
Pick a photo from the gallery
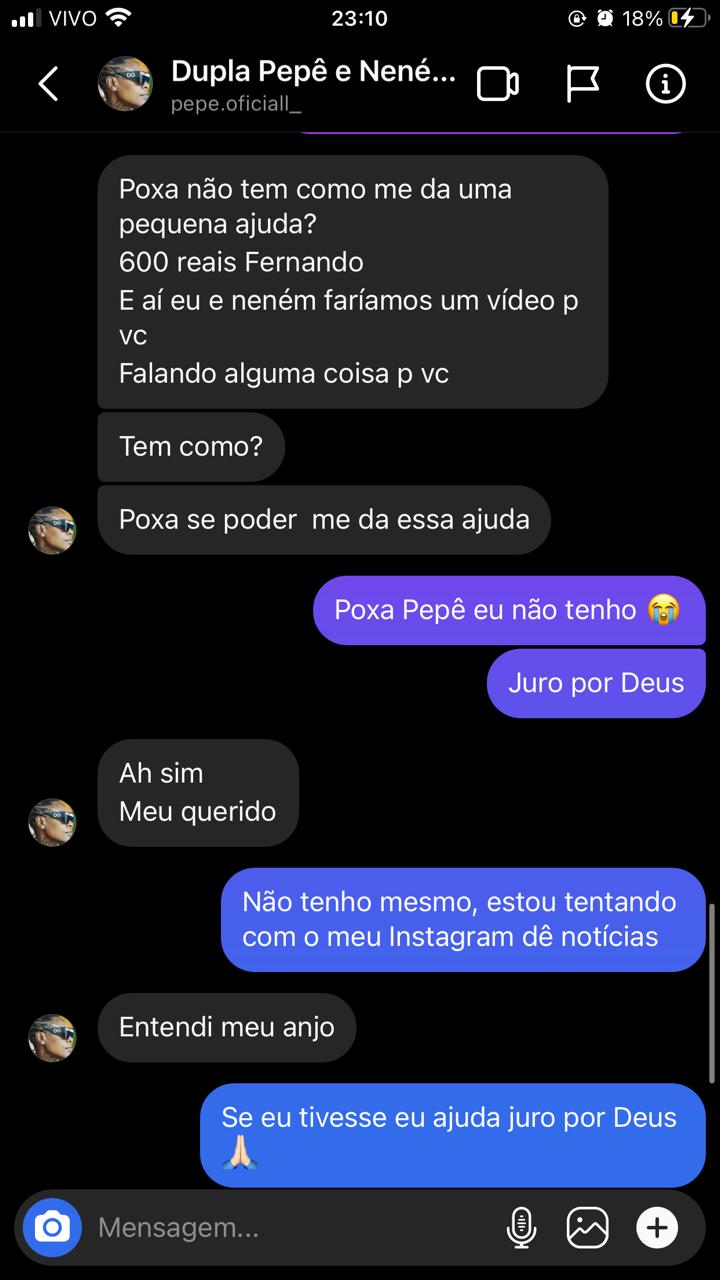(588, 1227)
